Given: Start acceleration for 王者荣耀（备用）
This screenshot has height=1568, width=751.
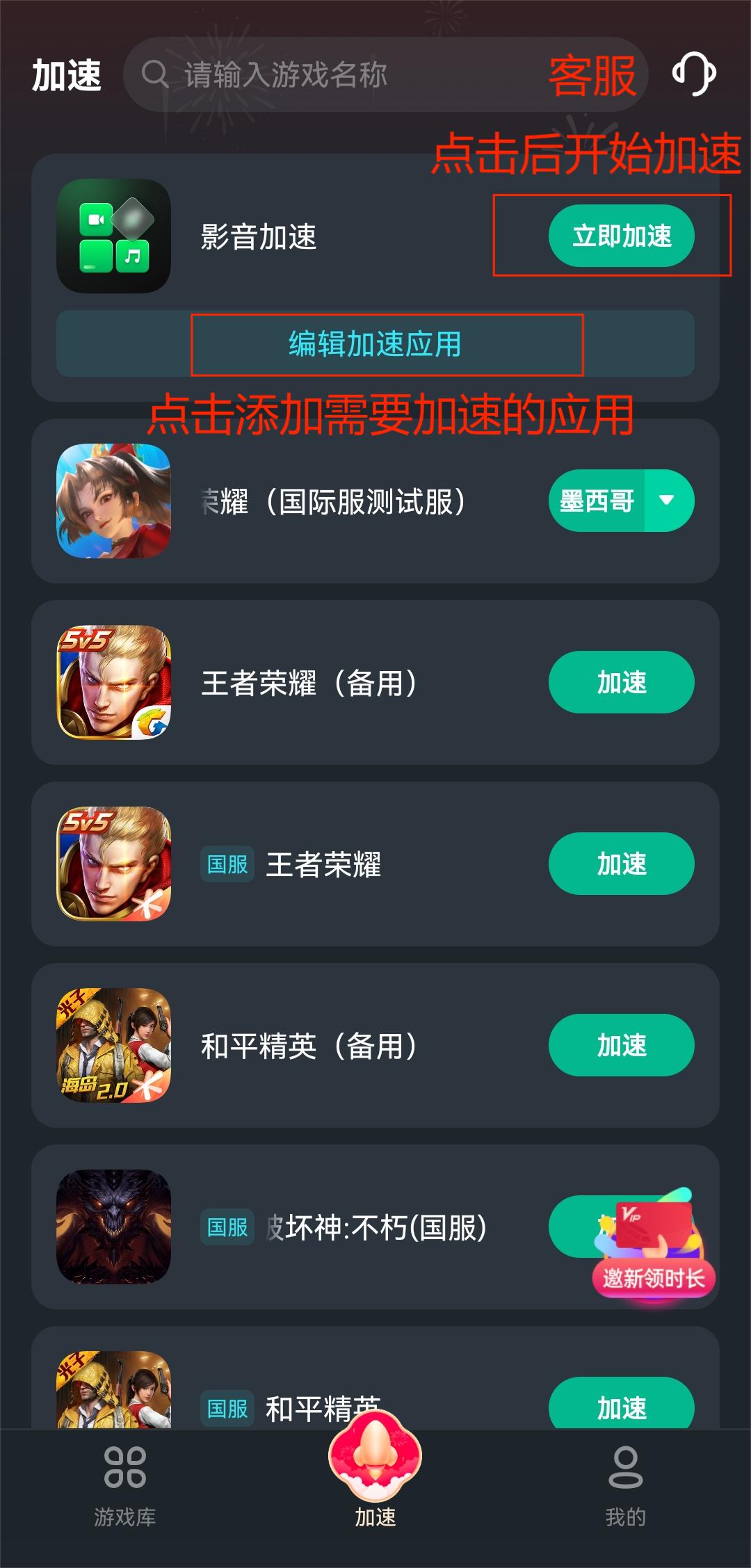Looking at the screenshot, I should click(620, 684).
